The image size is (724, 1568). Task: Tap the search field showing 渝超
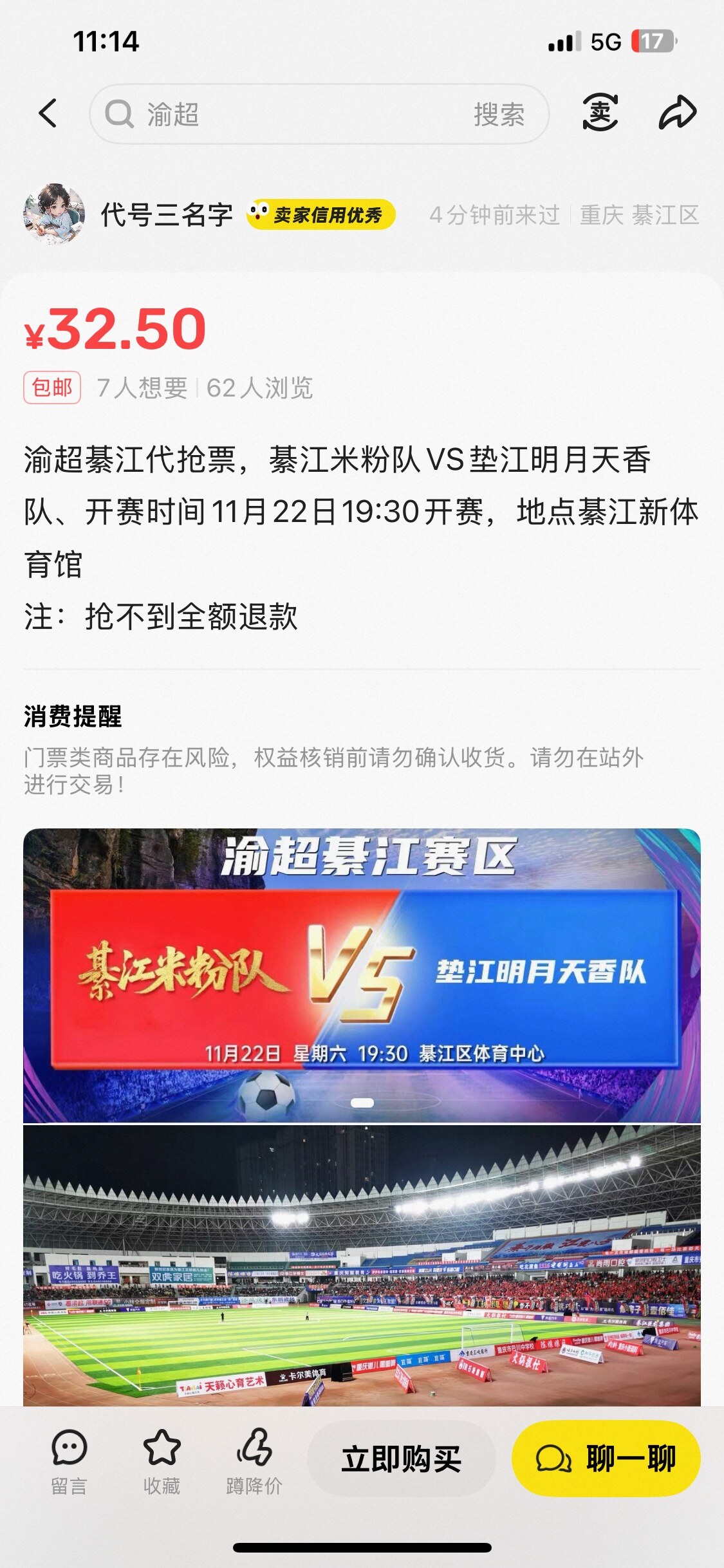tap(283, 114)
